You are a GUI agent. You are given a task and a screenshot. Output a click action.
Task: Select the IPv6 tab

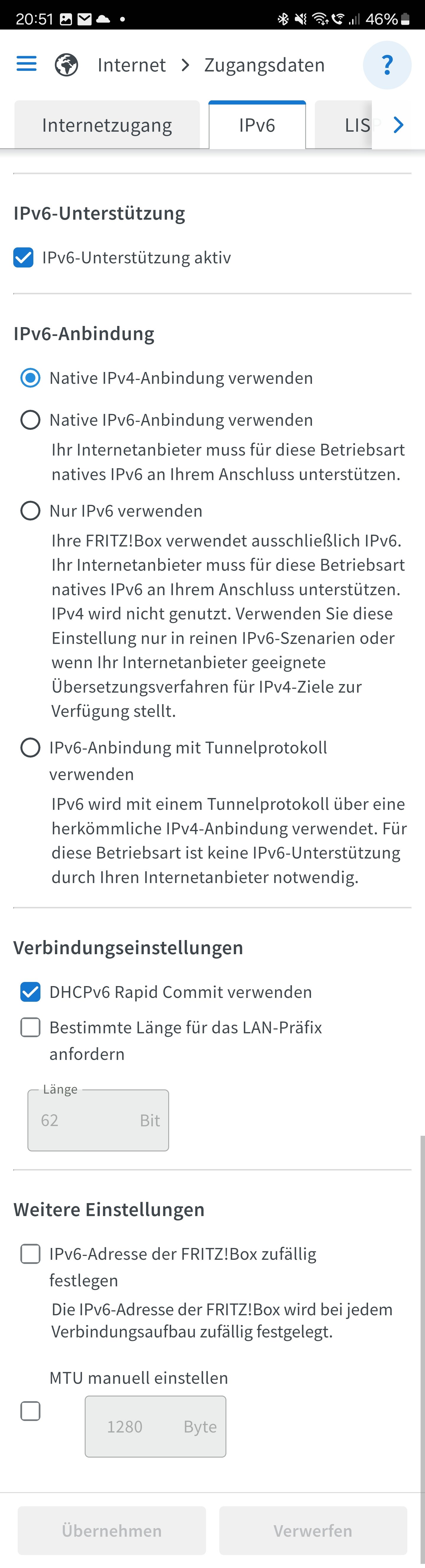click(257, 125)
